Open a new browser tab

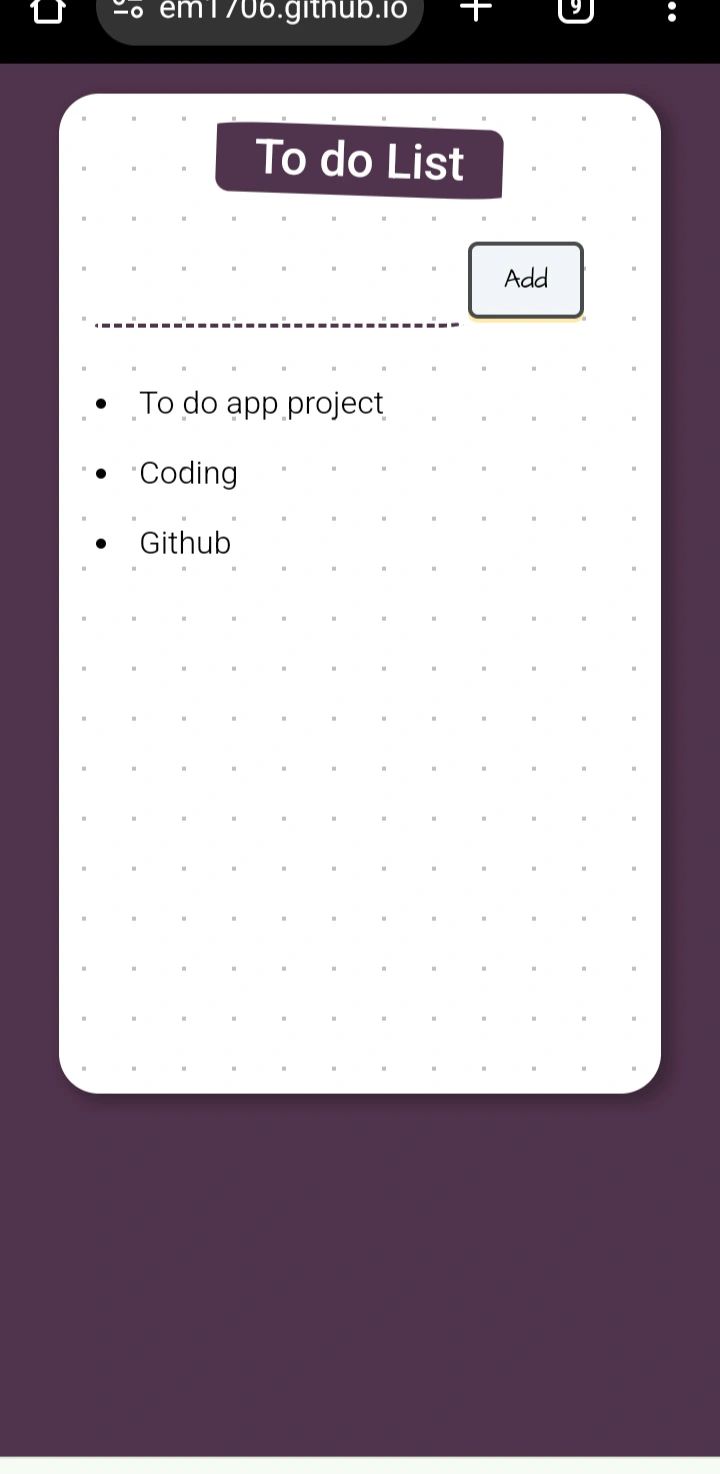[477, 11]
